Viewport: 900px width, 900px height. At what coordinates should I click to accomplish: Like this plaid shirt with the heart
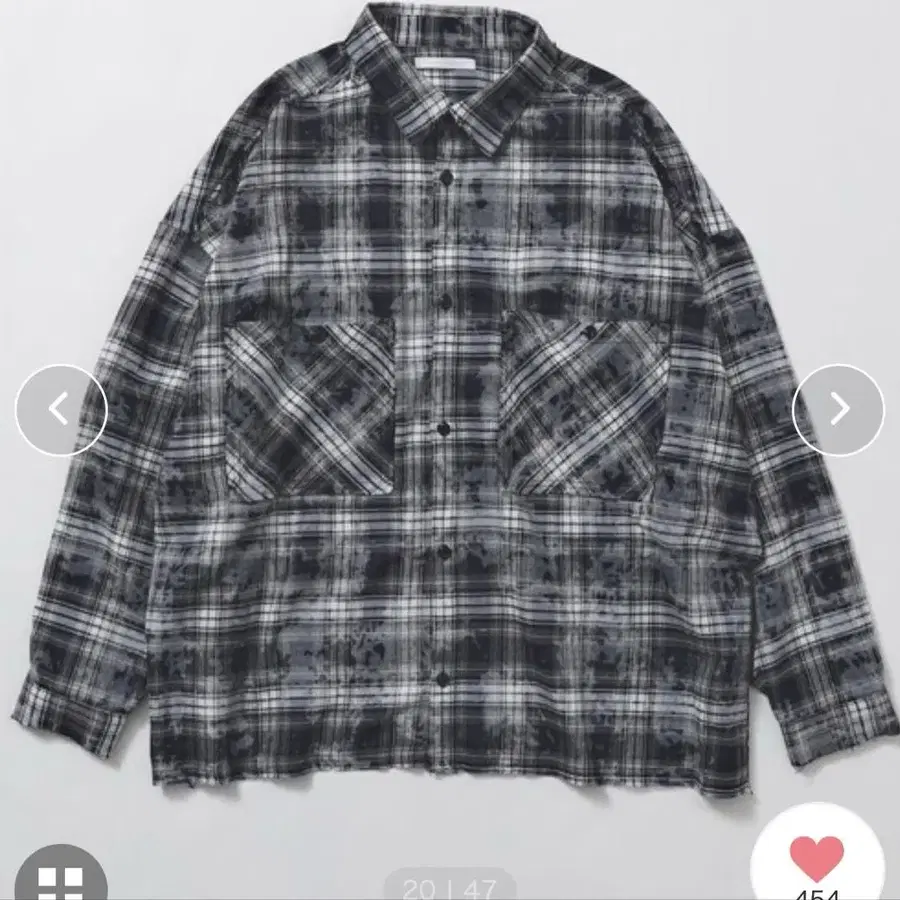pos(817,858)
